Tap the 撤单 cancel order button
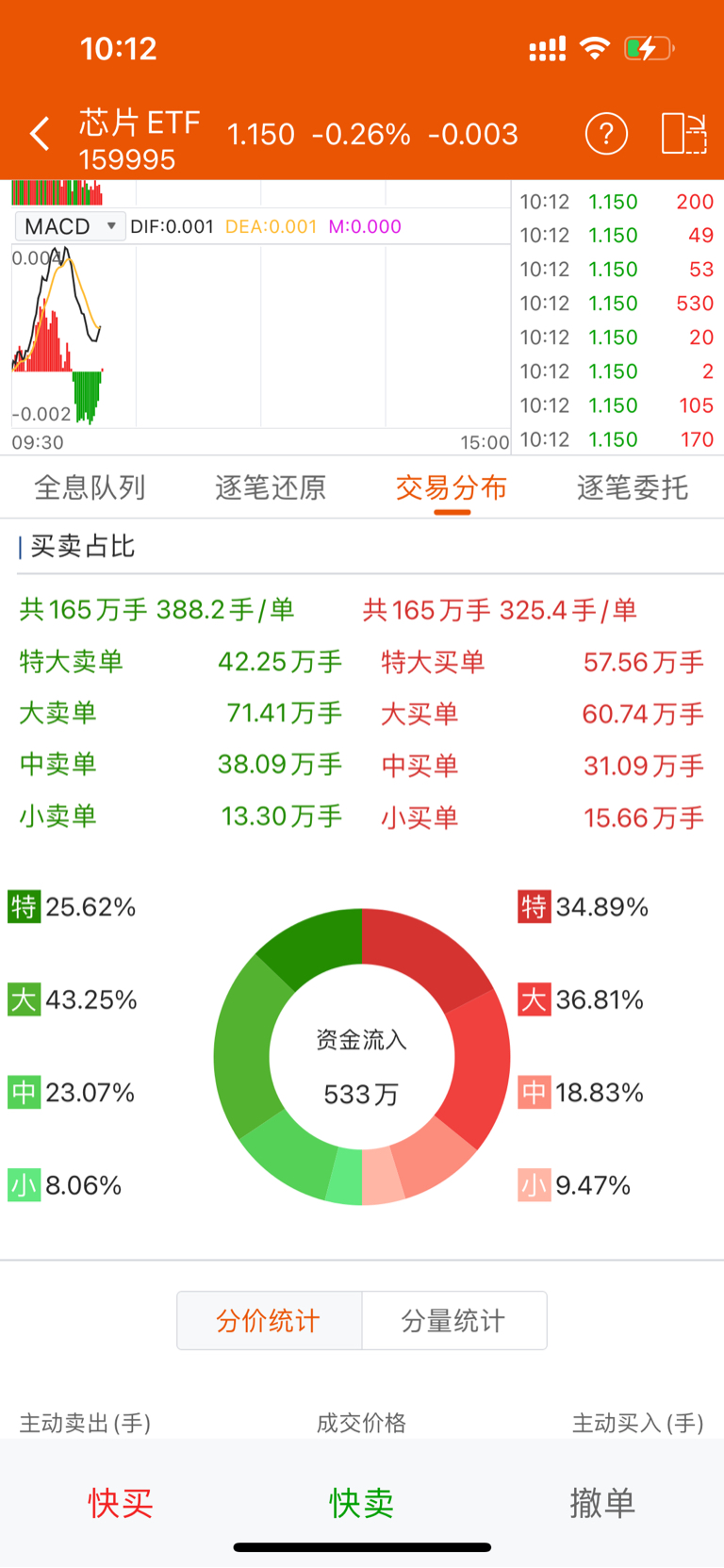Viewport: 724px width, 1568px height. (x=602, y=1503)
